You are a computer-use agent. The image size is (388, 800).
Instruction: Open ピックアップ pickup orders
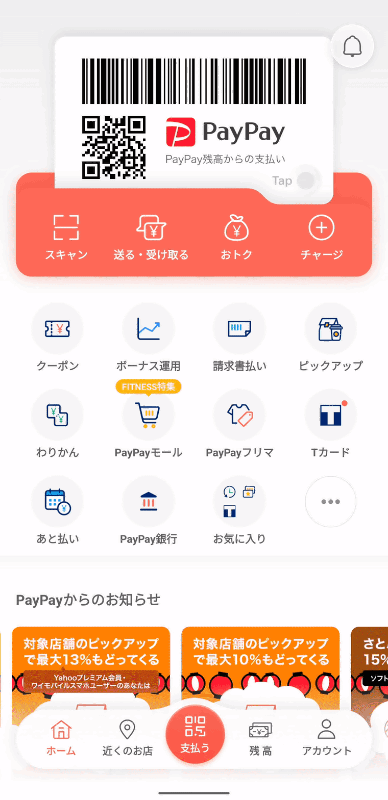tap(331, 337)
